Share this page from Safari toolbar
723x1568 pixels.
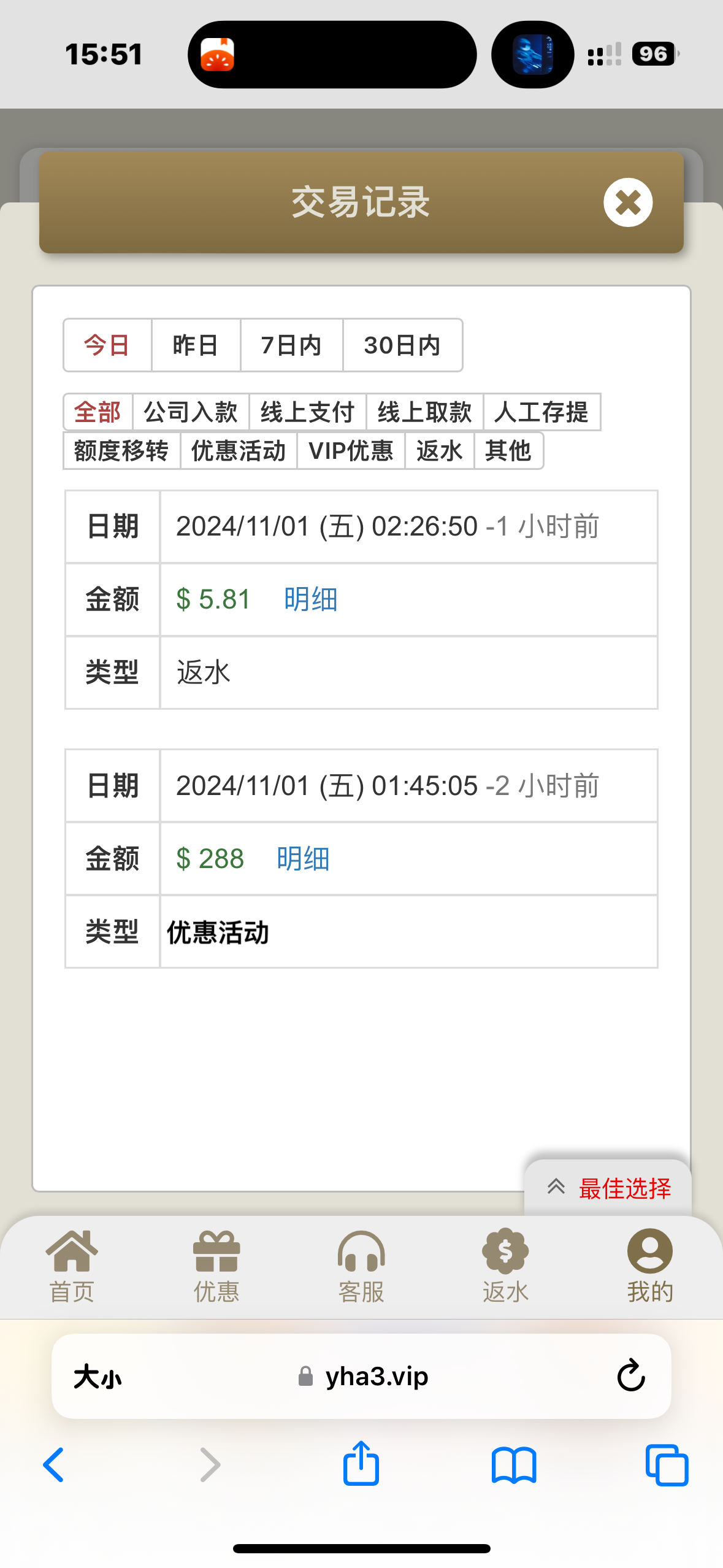pyautogui.click(x=361, y=1464)
